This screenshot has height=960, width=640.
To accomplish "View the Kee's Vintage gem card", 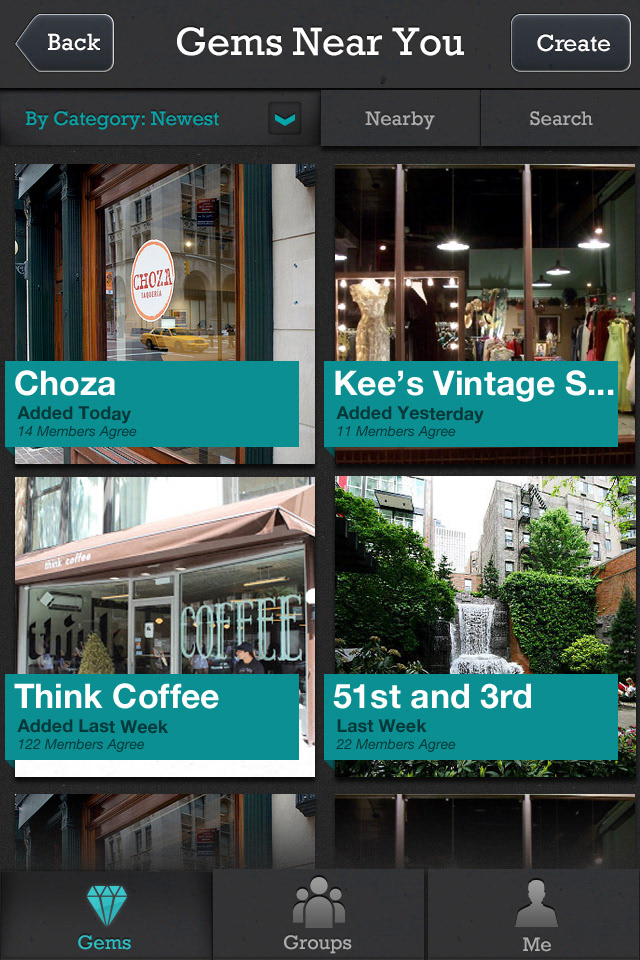I will (485, 313).
